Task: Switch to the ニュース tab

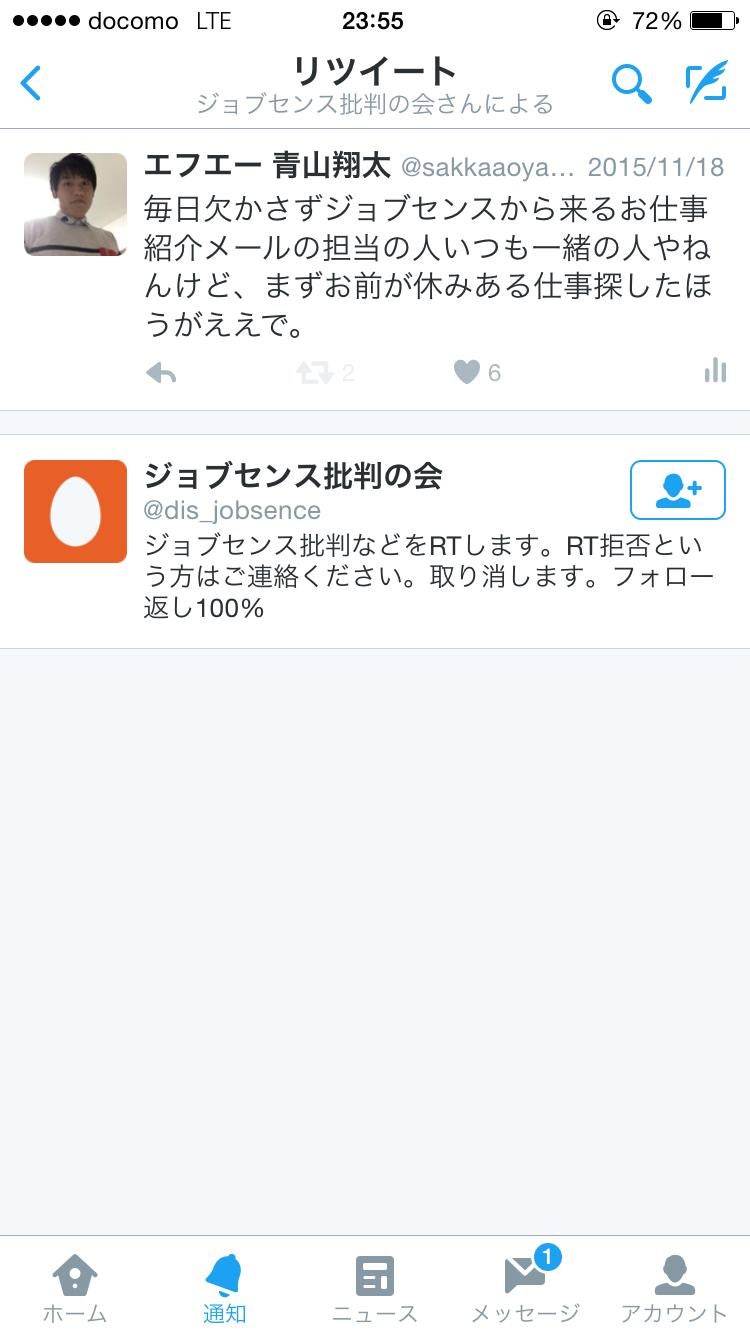Action: point(375,1288)
